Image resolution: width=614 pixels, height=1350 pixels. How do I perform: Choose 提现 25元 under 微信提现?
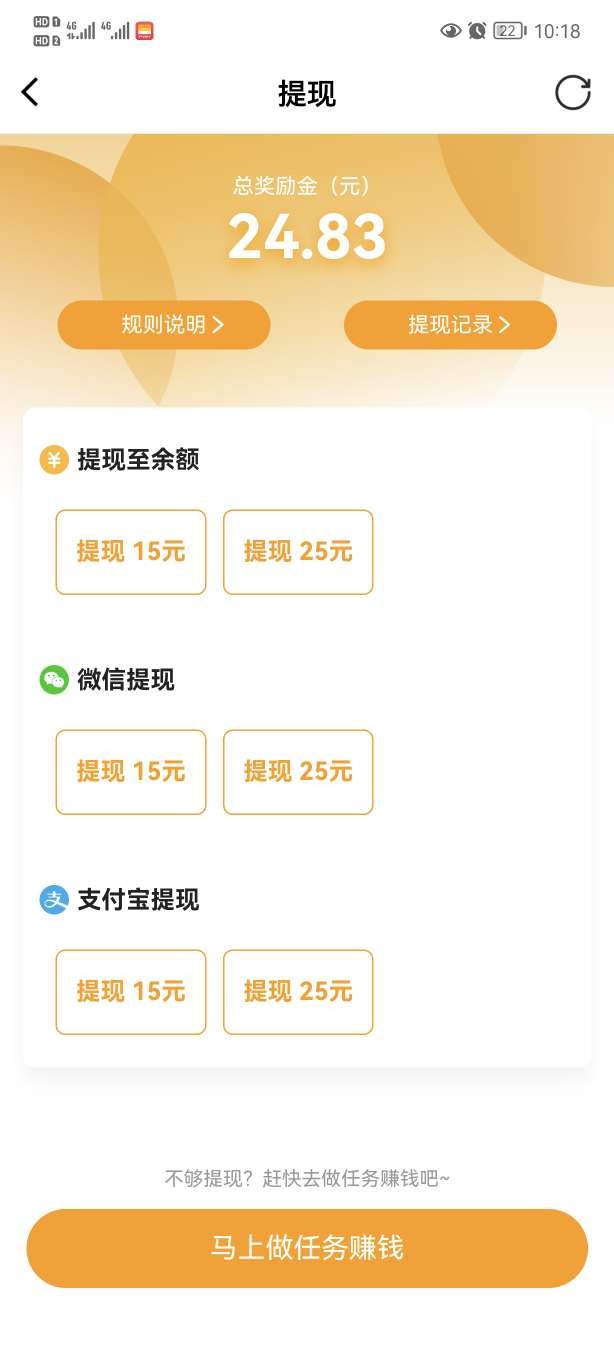point(298,772)
